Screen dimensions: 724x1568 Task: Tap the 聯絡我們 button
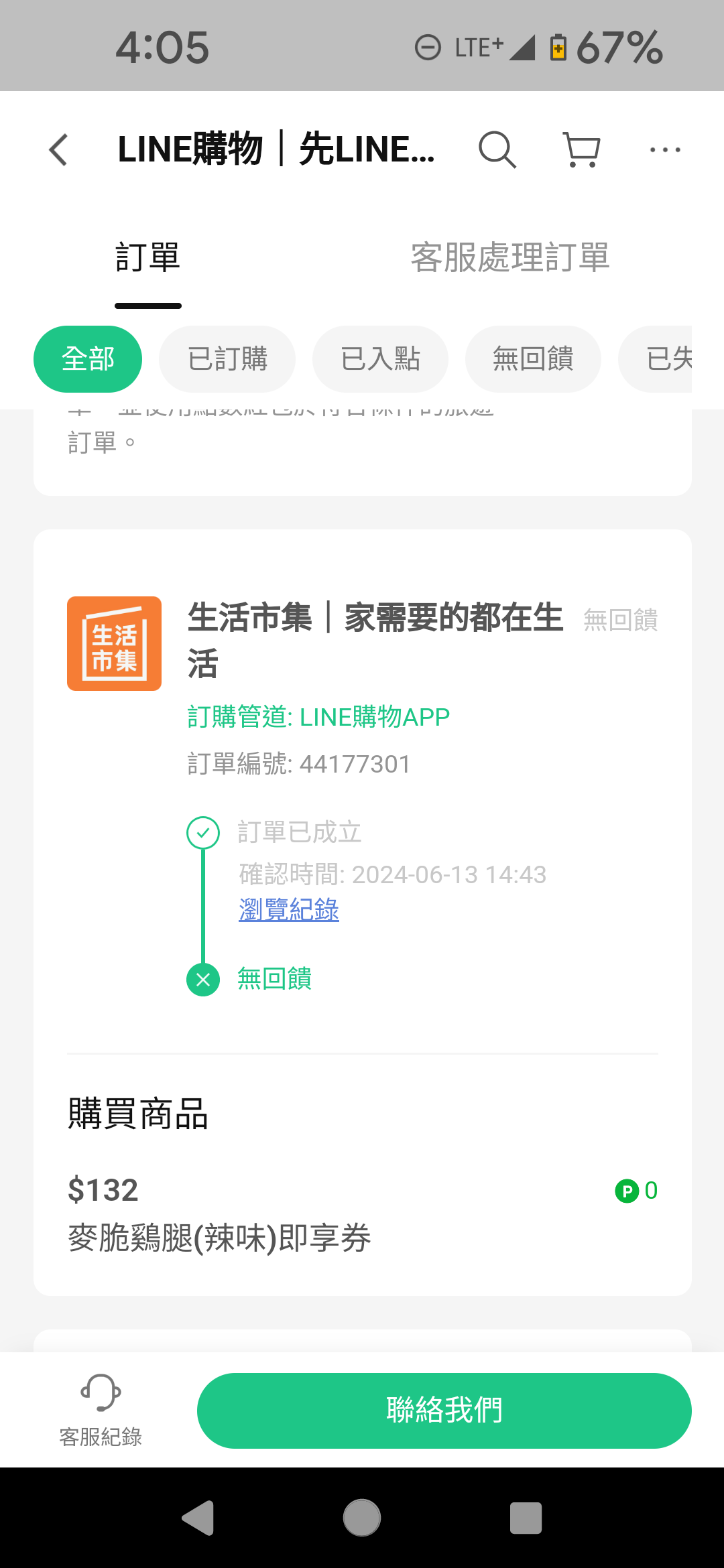(444, 1411)
